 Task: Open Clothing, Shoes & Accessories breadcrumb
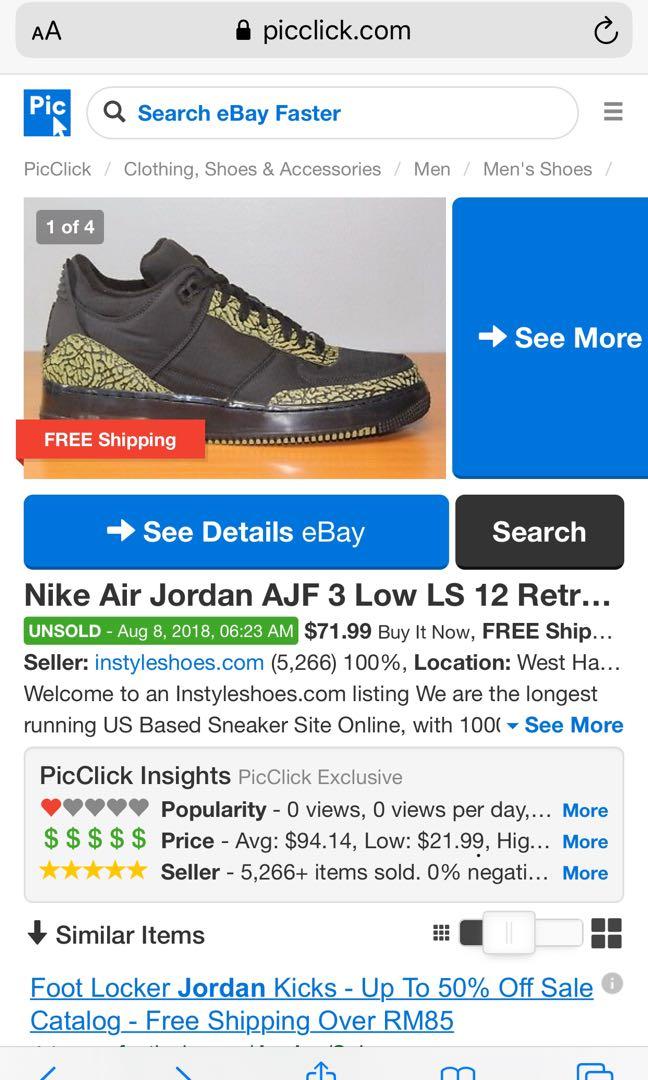click(252, 169)
